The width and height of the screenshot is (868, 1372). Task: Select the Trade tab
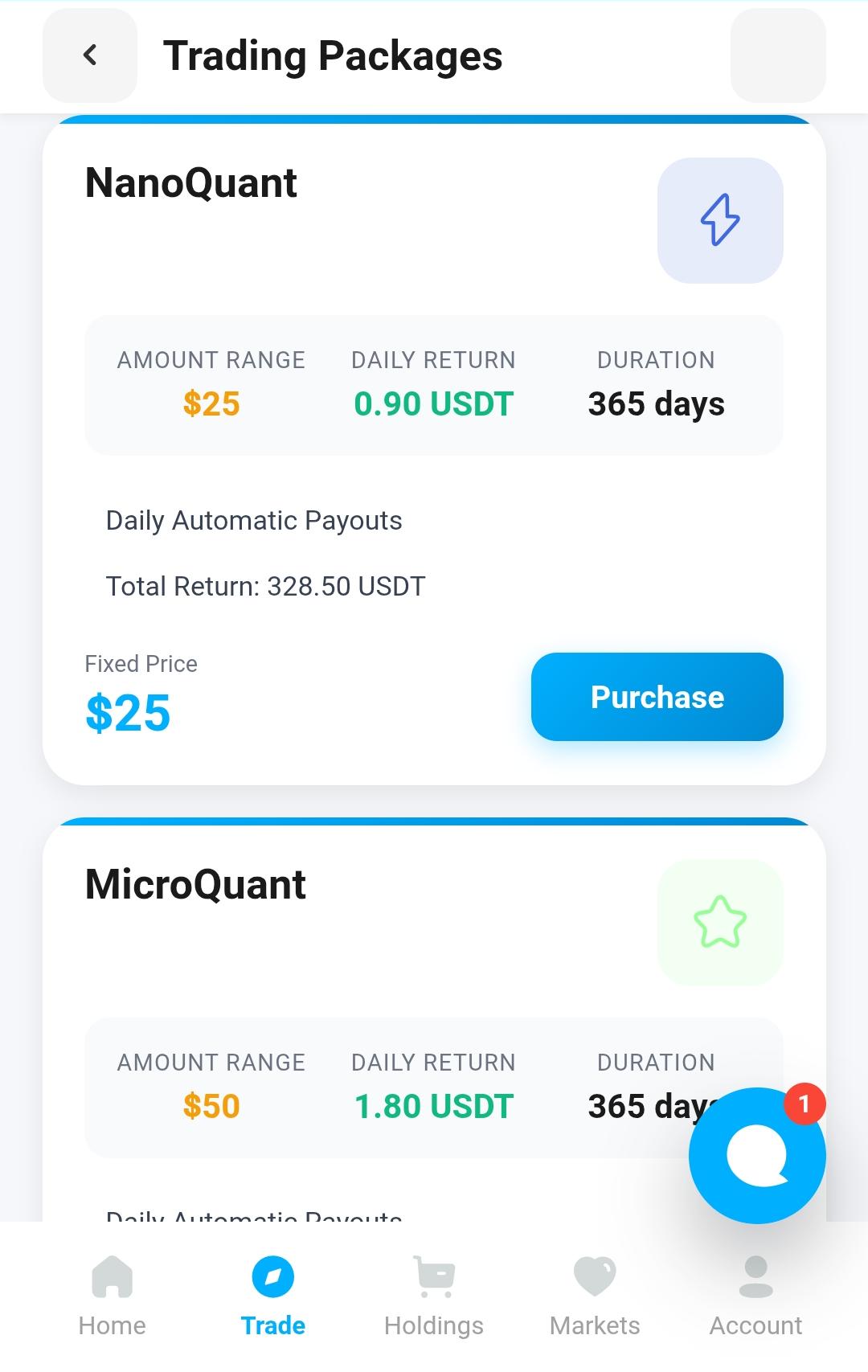(273, 1295)
